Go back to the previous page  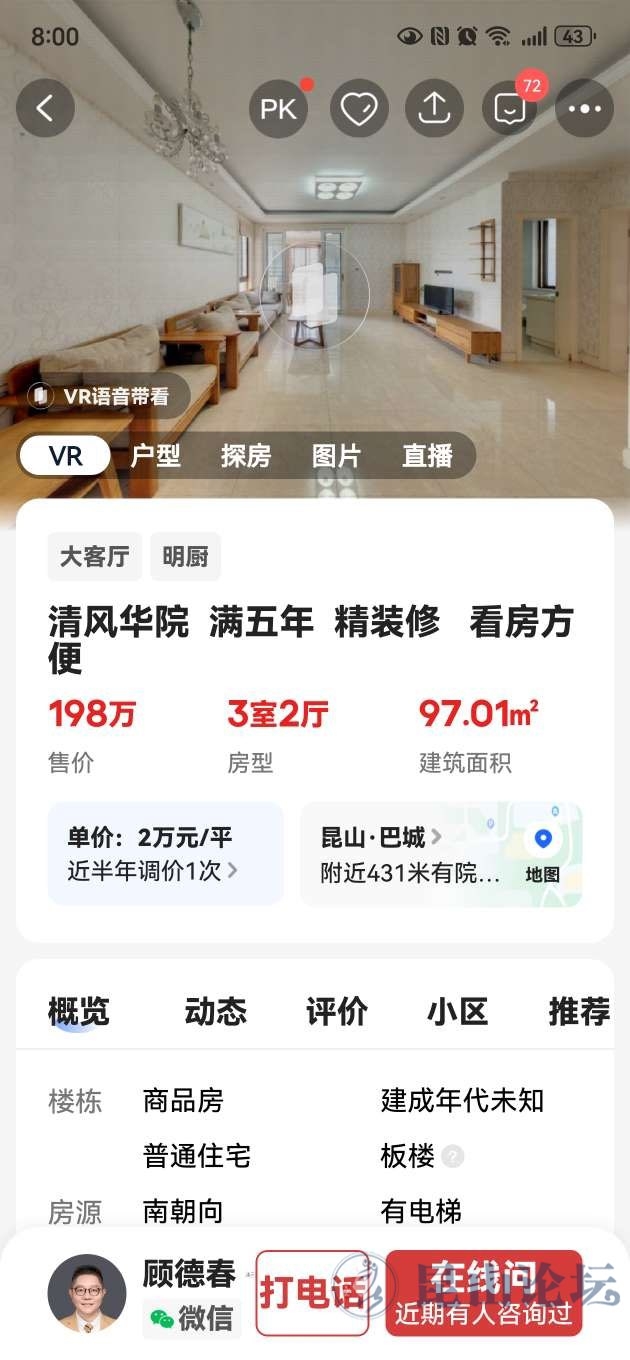[x=45, y=108]
